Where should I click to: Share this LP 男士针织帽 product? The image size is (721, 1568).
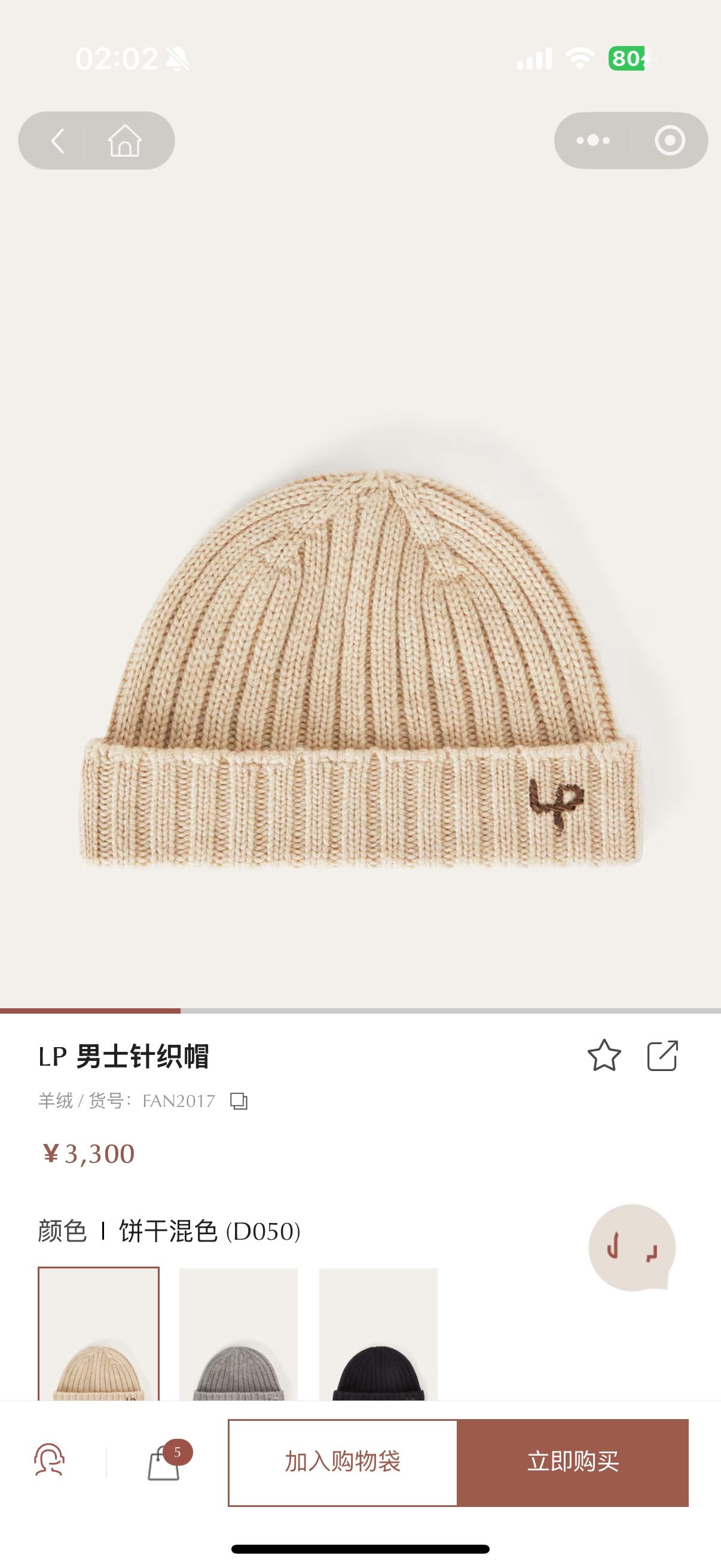(662, 1055)
